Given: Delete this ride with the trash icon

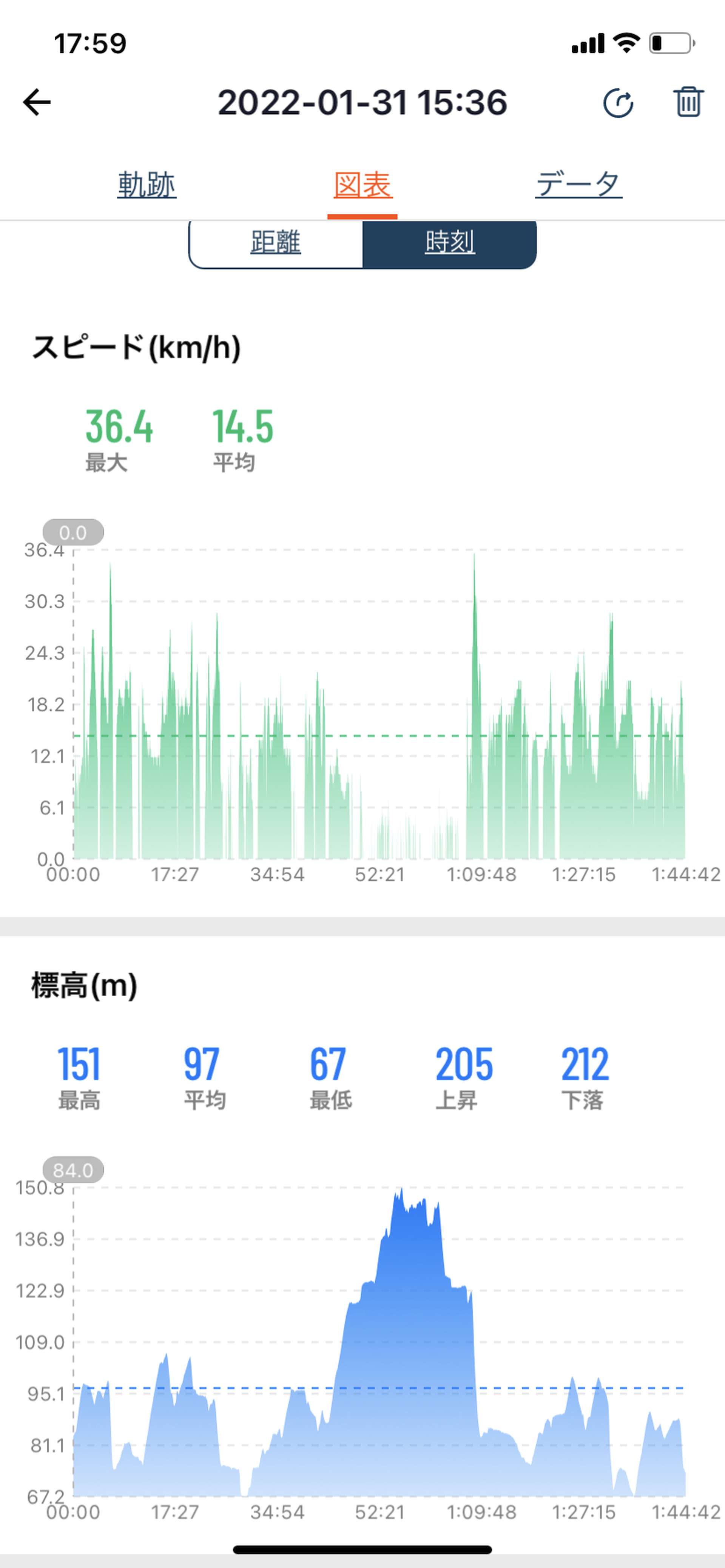Looking at the screenshot, I should (x=688, y=102).
